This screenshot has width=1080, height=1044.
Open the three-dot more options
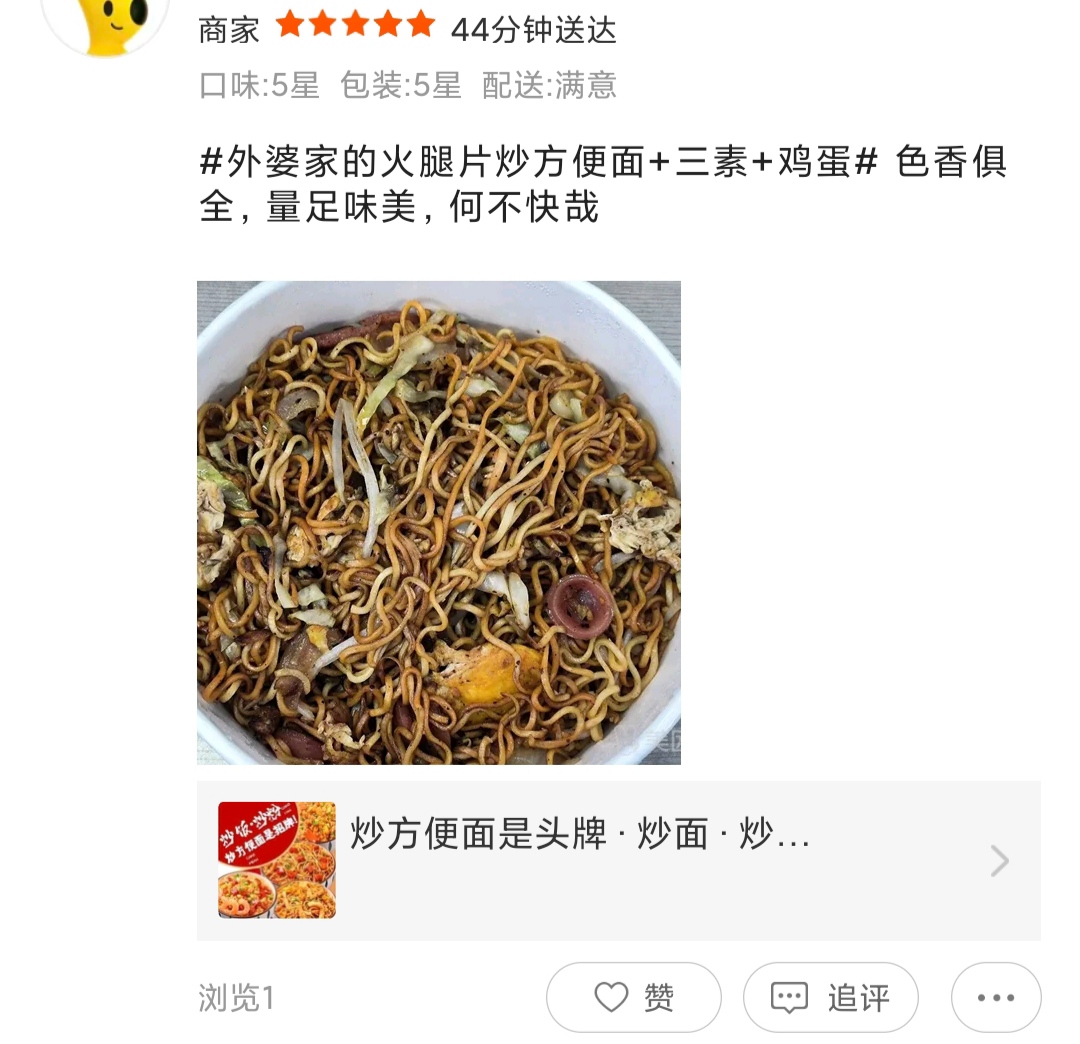click(995, 997)
